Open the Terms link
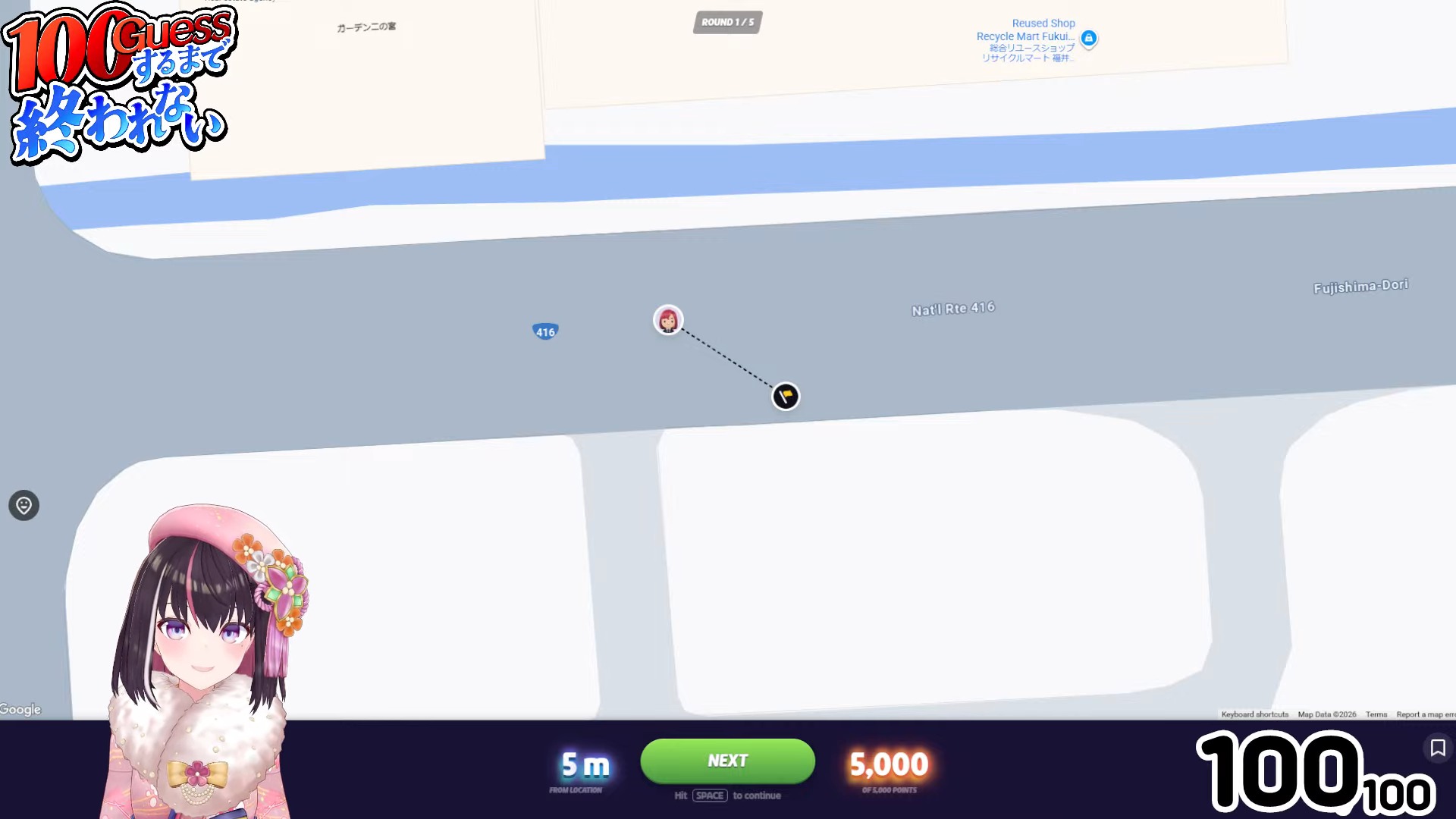The height and width of the screenshot is (819, 1456). click(x=1376, y=714)
